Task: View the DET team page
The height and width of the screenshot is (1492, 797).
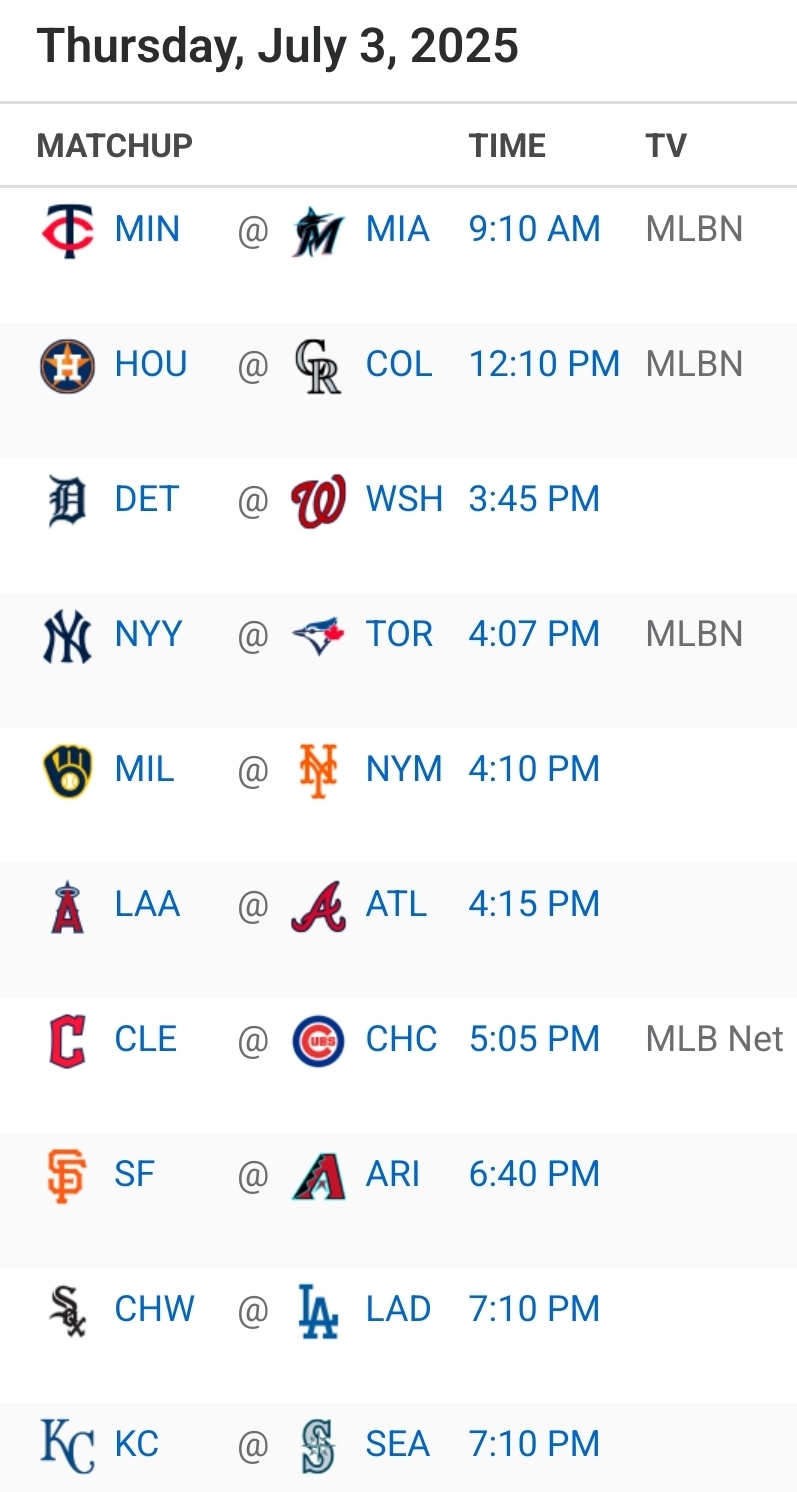Action: point(147,499)
